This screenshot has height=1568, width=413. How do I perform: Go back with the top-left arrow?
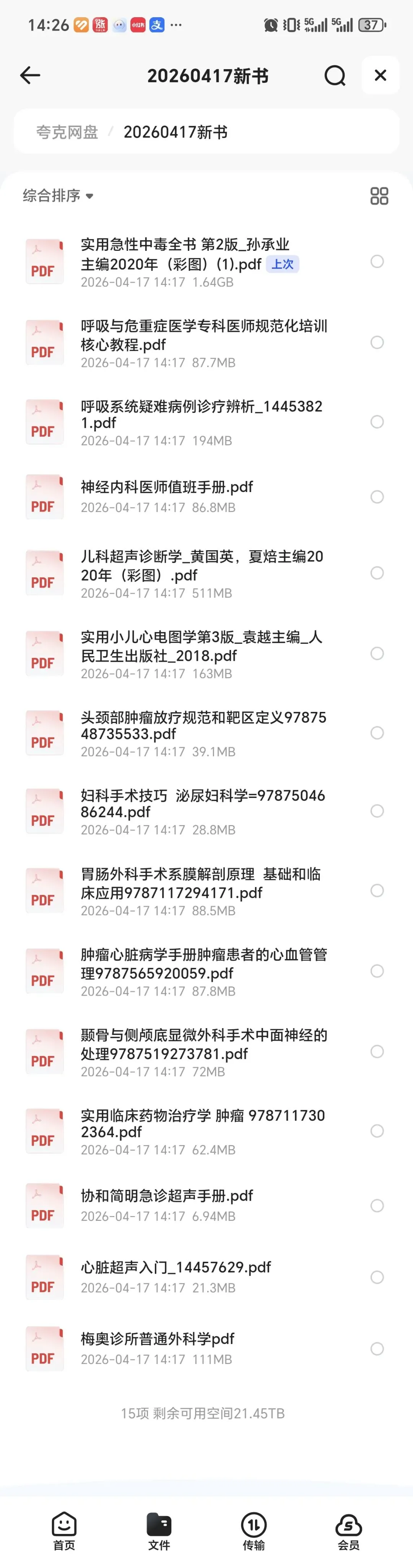[30, 75]
